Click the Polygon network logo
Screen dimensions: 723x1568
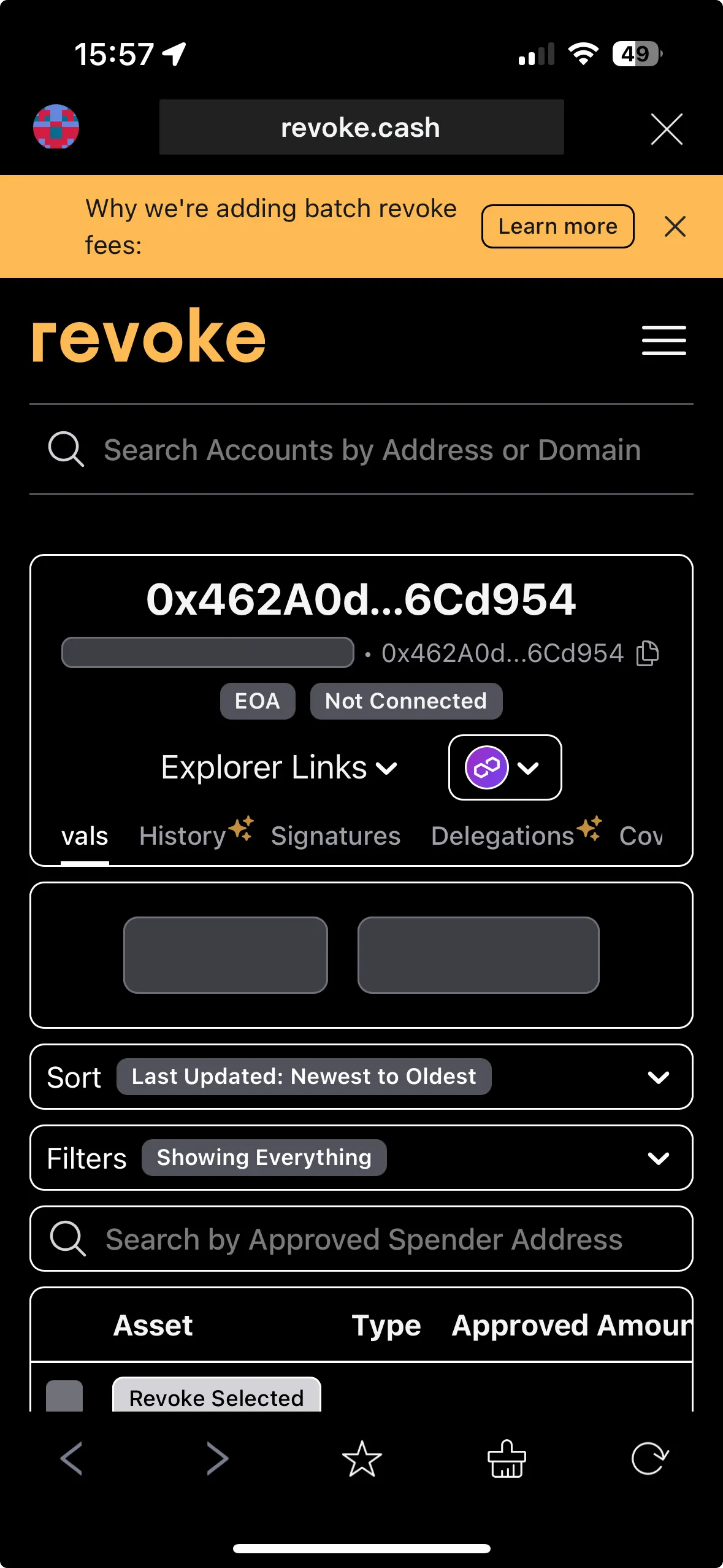488,767
